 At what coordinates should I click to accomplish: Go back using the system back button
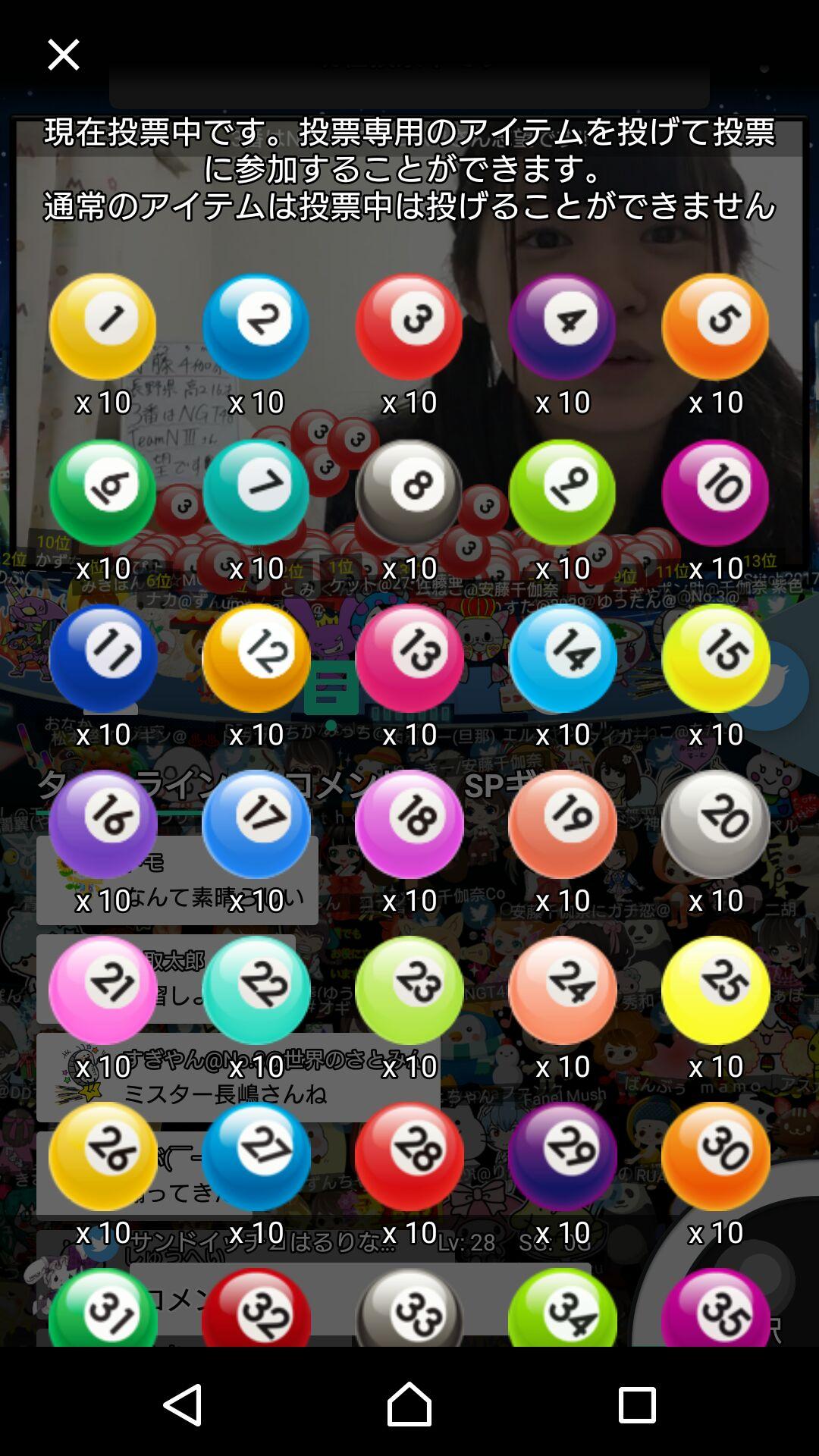(x=183, y=1404)
